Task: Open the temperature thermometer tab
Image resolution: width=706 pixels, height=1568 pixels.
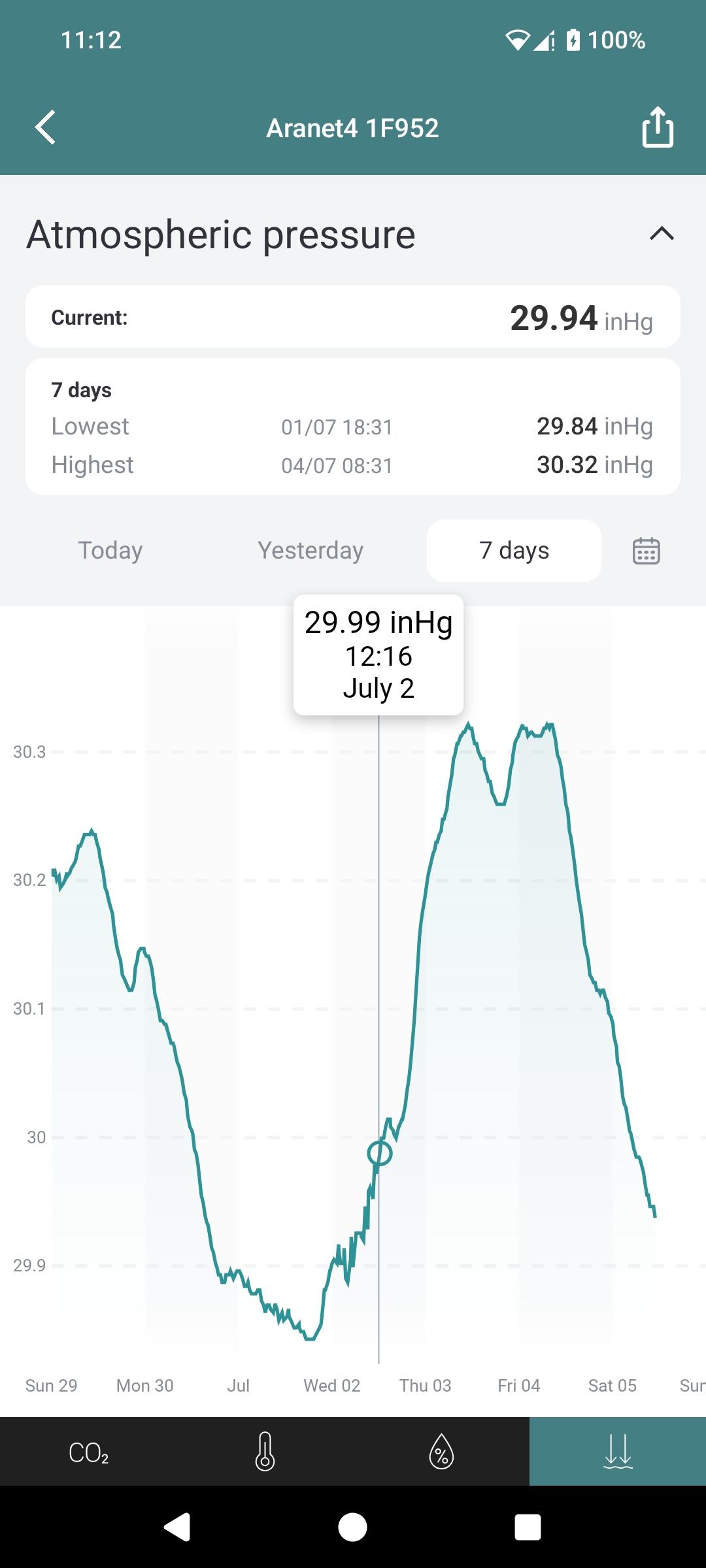Action: click(265, 1452)
